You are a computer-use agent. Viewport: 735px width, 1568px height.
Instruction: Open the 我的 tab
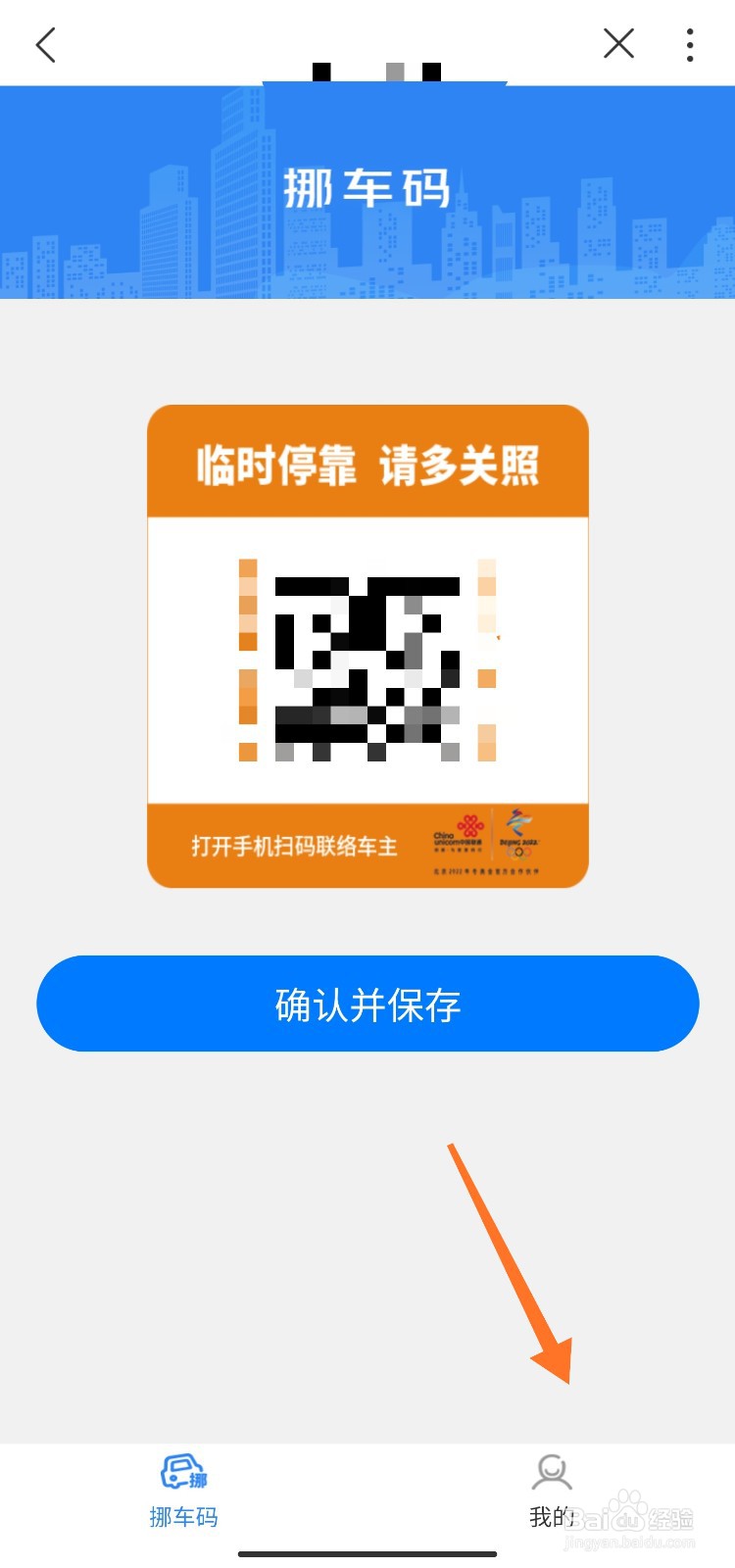[551, 1492]
